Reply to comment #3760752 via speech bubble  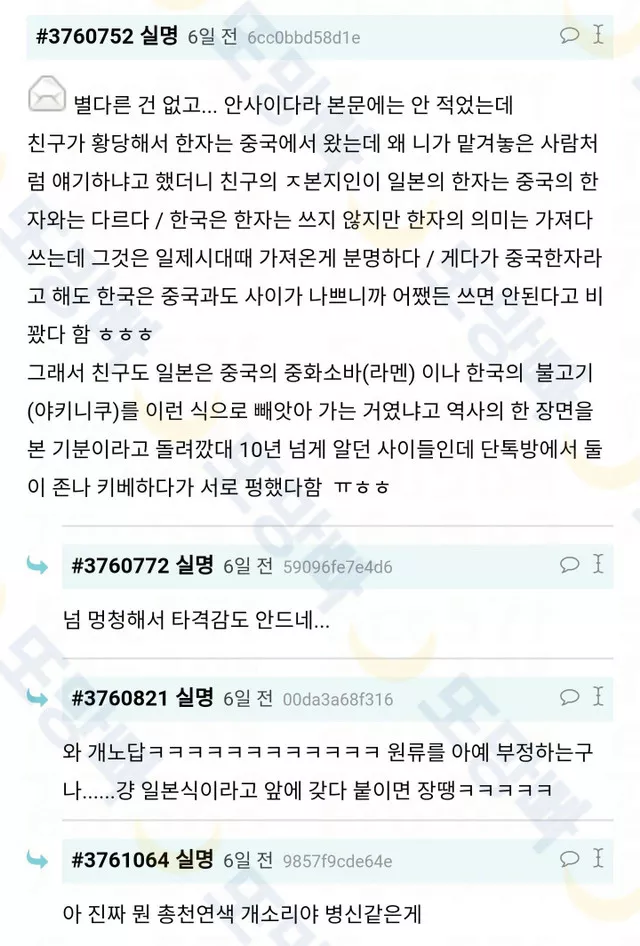click(x=569, y=35)
